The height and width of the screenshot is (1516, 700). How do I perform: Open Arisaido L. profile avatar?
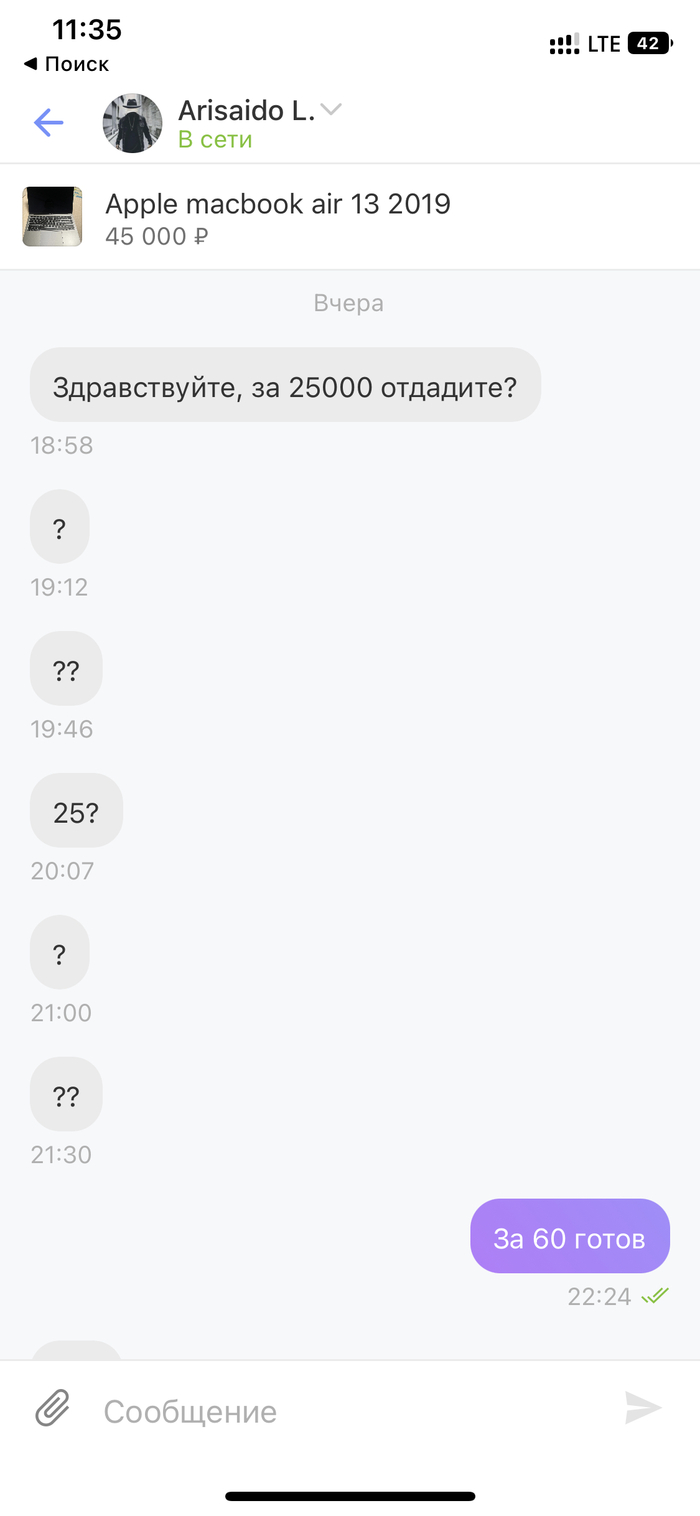[x=132, y=124]
